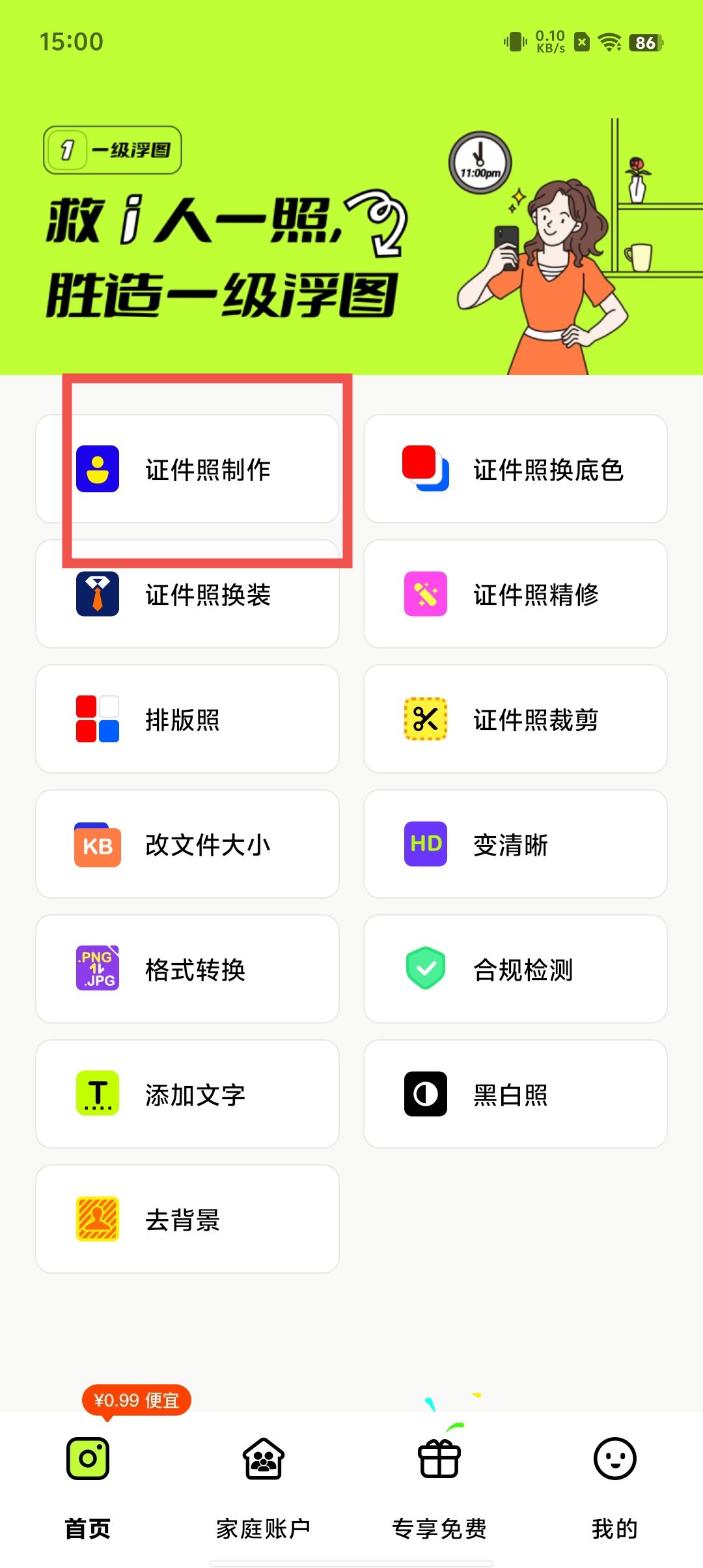Tap the 排版照 layout photo option
This screenshot has height=1568, width=703.
tap(187, 720)
